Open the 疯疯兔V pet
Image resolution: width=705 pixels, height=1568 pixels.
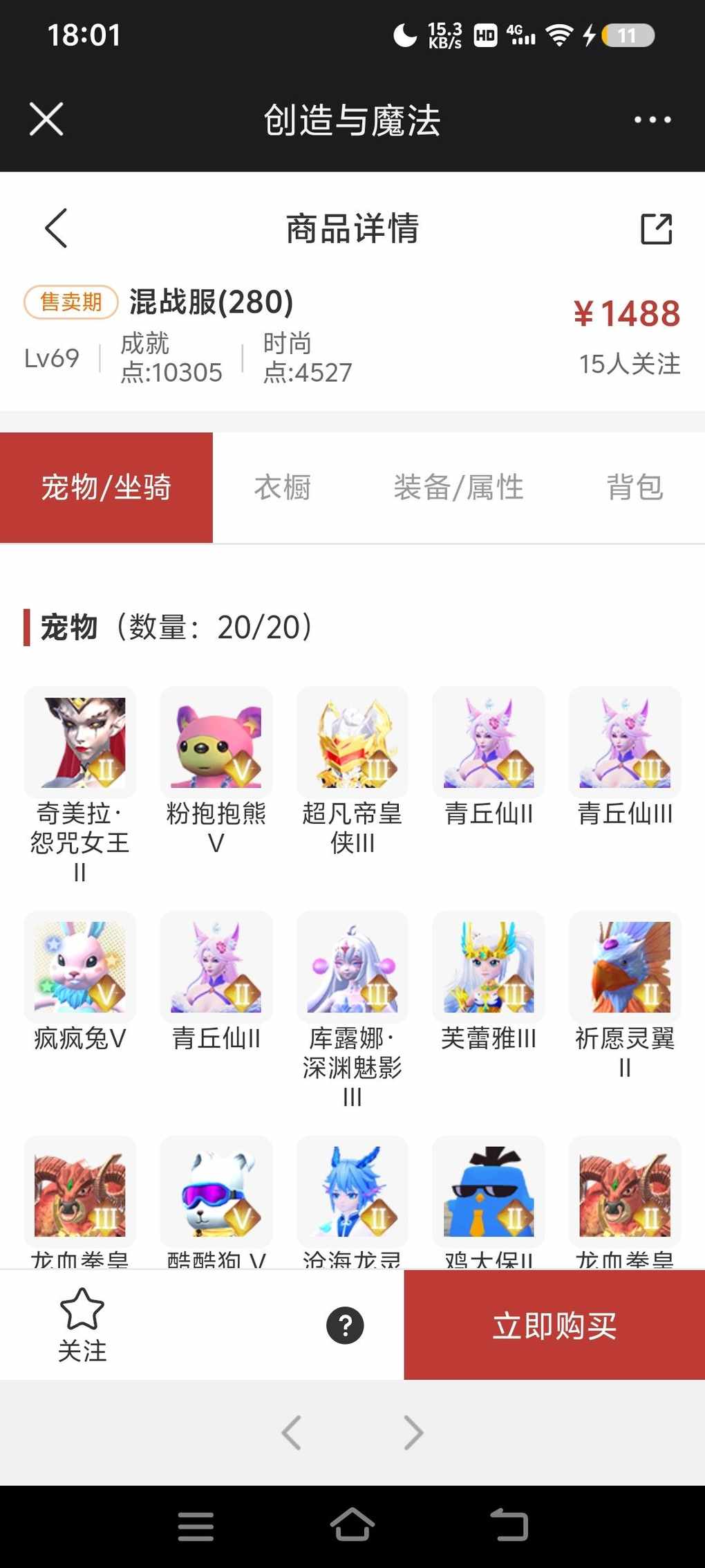tap(80, 968)
